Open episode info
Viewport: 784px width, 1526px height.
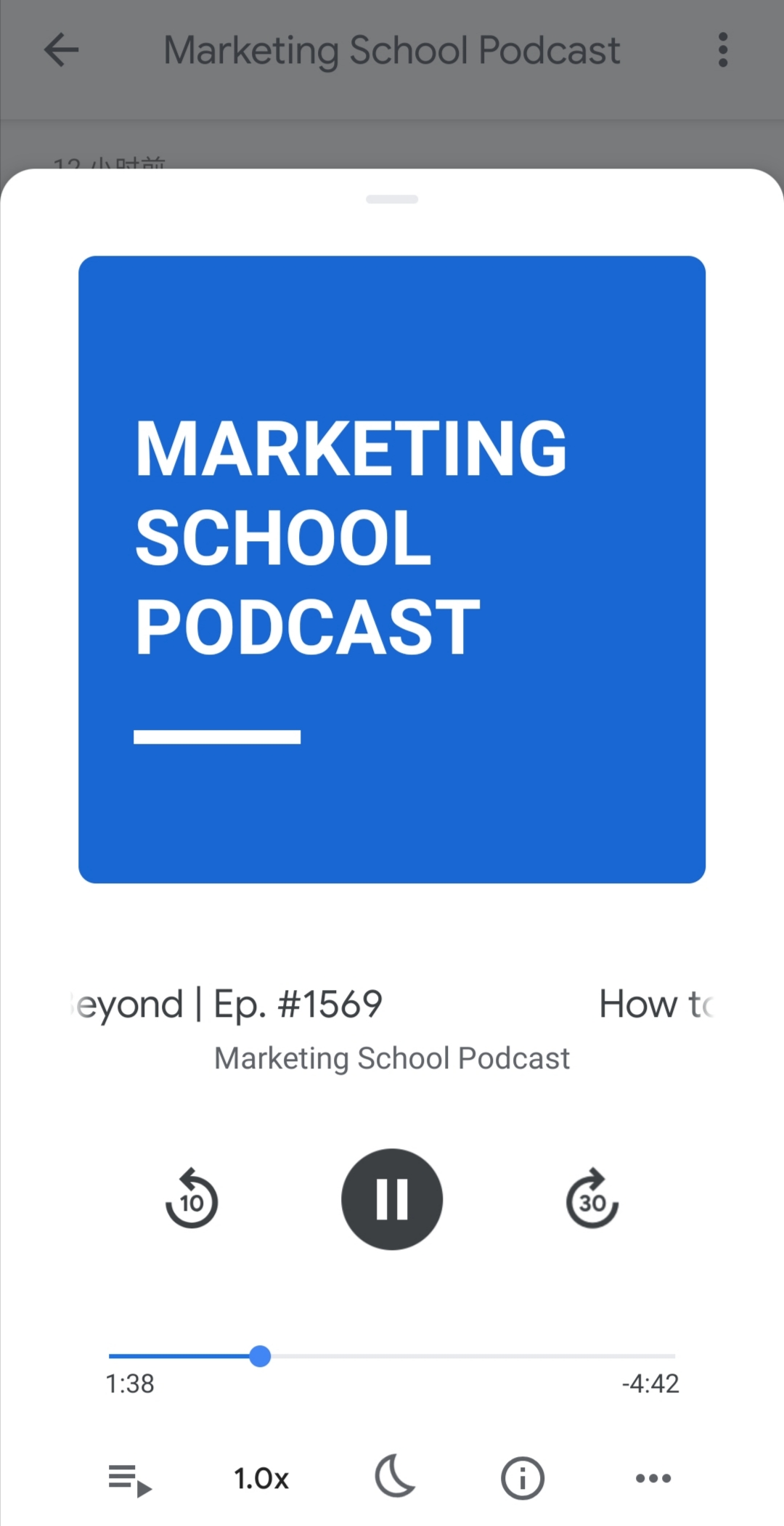(x=523, y=1478)
